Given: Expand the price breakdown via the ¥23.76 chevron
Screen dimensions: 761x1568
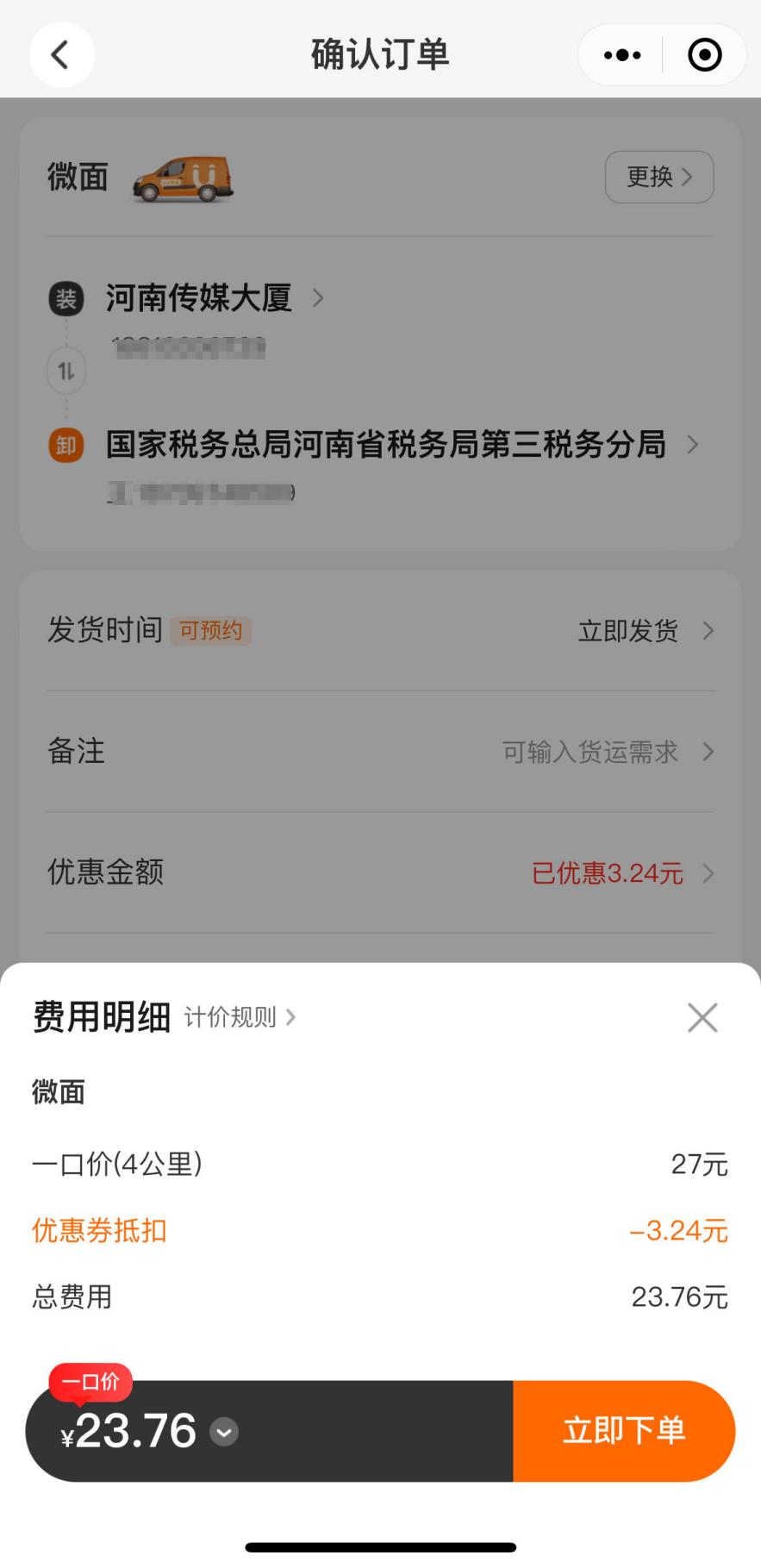Looking at the screenshot, I should pyautogui.click(x=224, y=1430).
